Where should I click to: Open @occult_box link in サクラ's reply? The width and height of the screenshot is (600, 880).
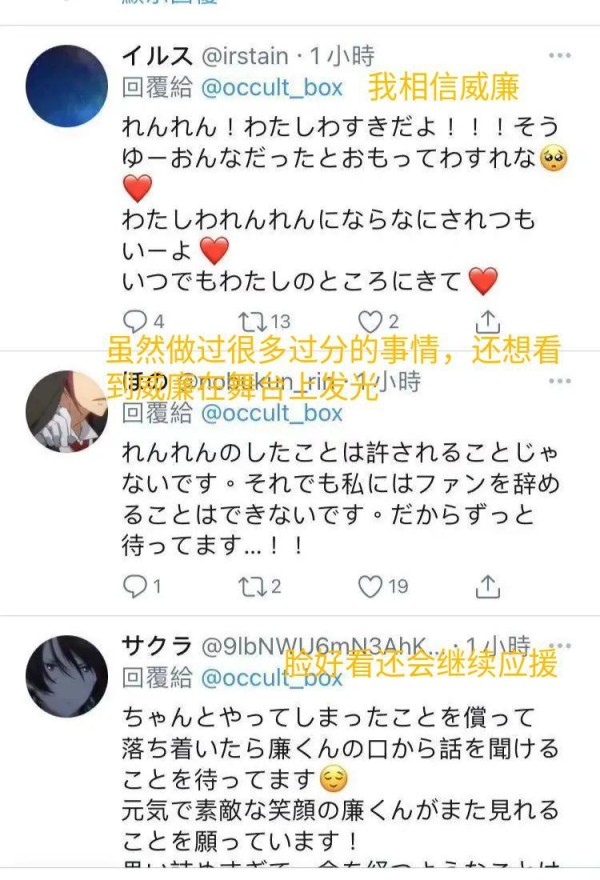272,678
